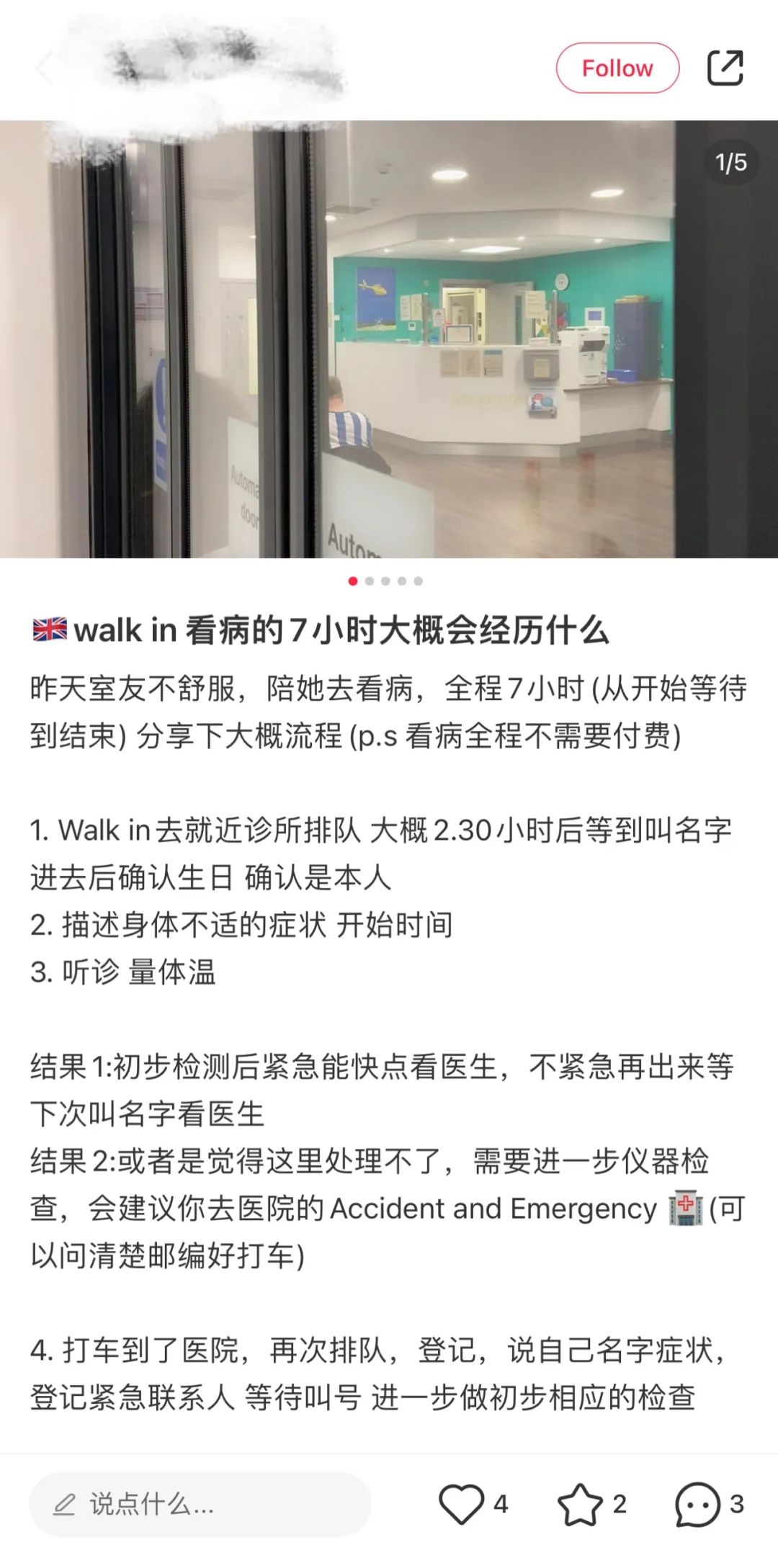The height and width of the screenshot is (1568, 778).
Task: Tap the 说点什么 comment input field
Action: click(200, 1505)
